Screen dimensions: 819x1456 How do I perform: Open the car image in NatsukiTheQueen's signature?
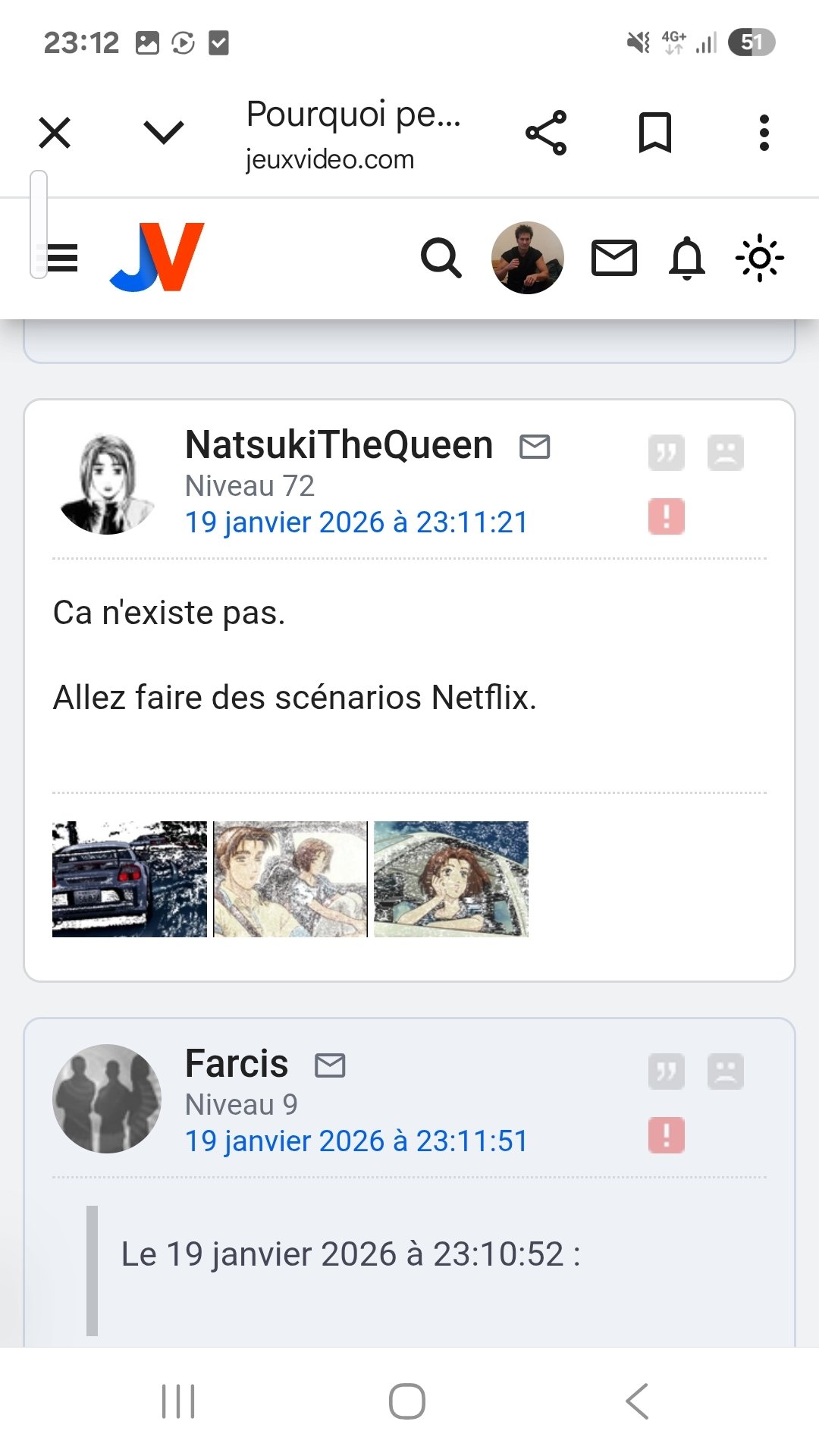tap(130, 879)
